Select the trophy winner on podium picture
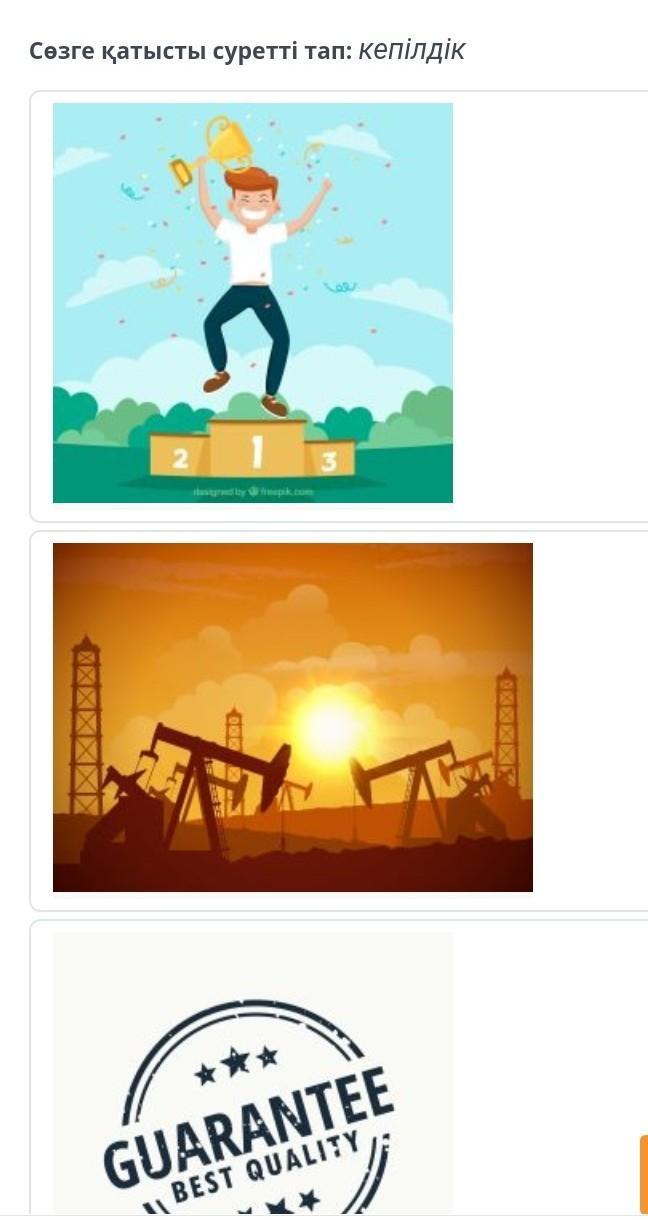This screenshot has width=648, height=1220. coord(252,302)
